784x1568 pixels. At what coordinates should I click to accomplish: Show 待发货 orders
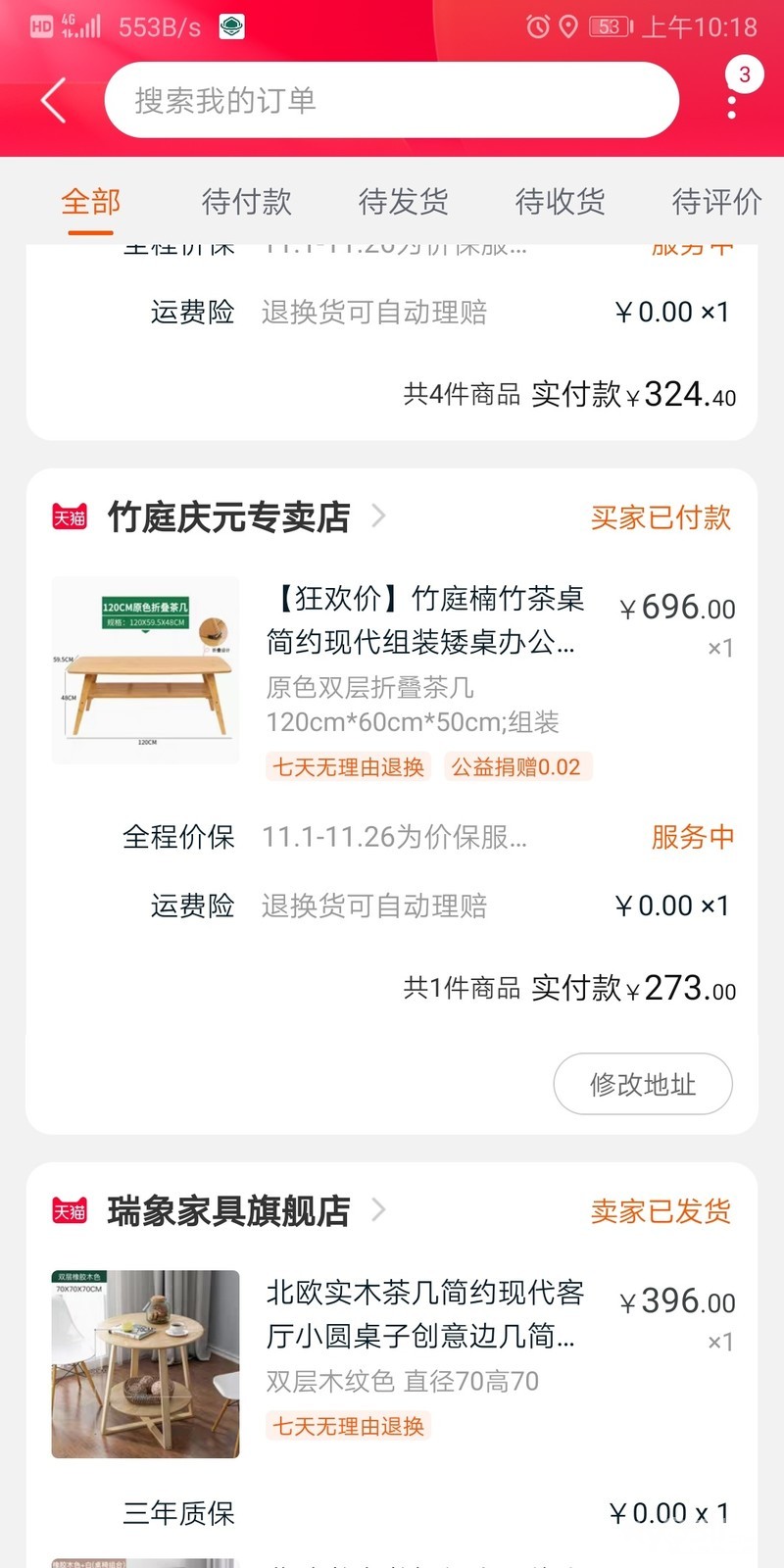click(403, 202)
